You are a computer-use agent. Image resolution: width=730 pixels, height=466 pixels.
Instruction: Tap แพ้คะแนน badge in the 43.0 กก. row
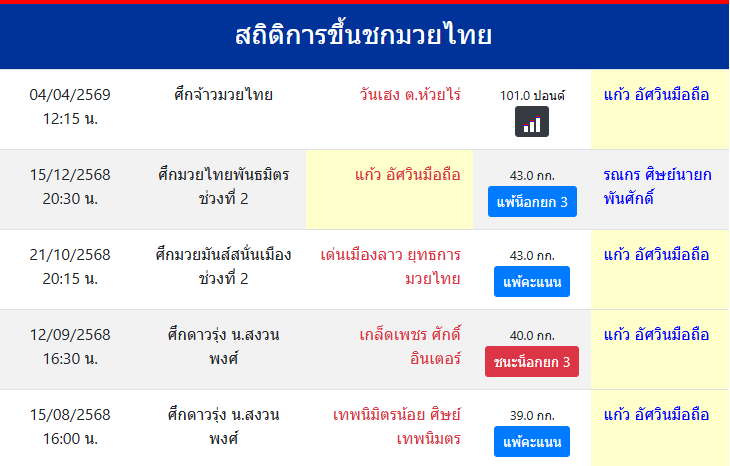(x=532, y=281)
